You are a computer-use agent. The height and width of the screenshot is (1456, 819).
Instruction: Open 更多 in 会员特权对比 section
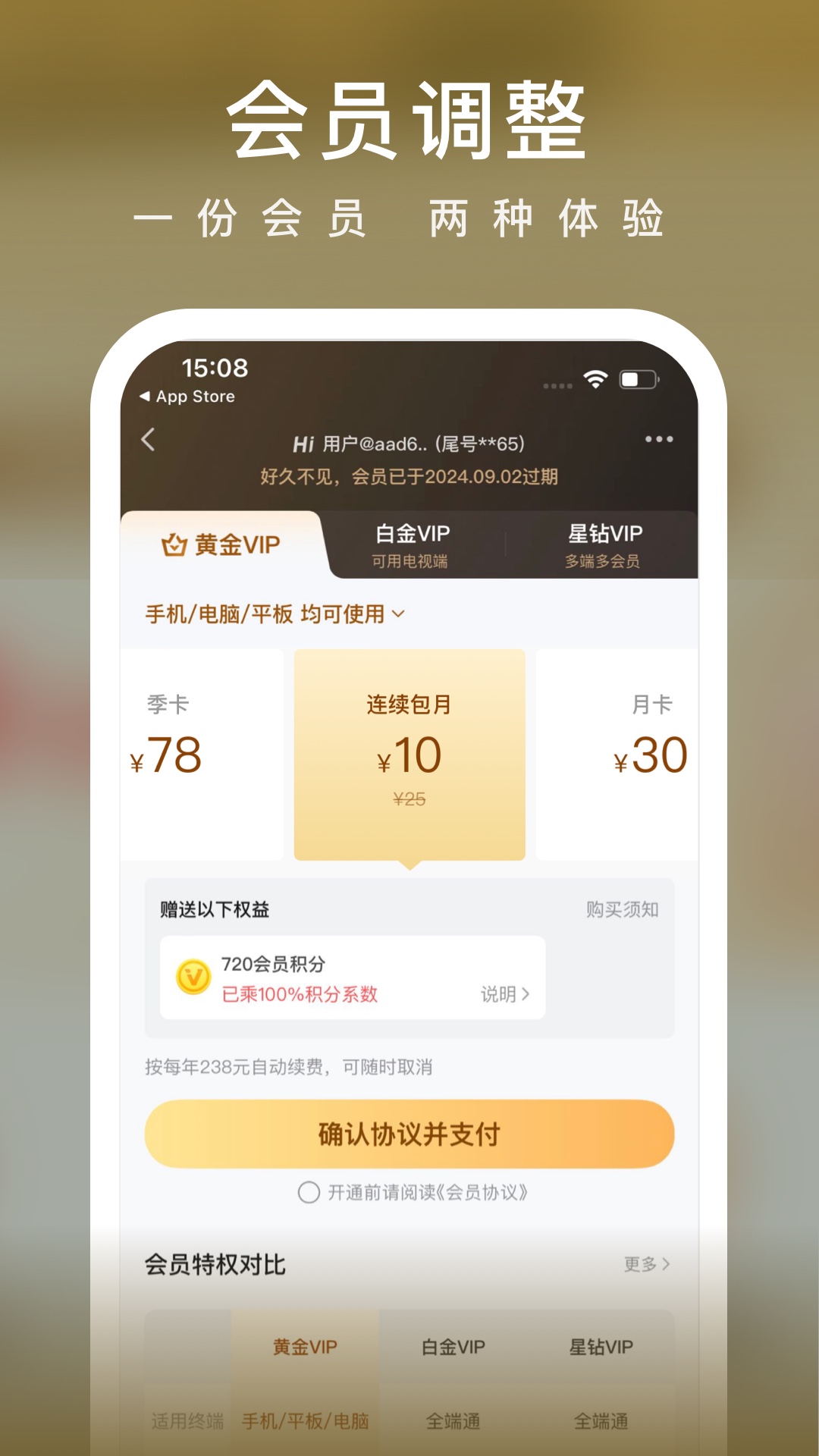tap(644, 1264)
